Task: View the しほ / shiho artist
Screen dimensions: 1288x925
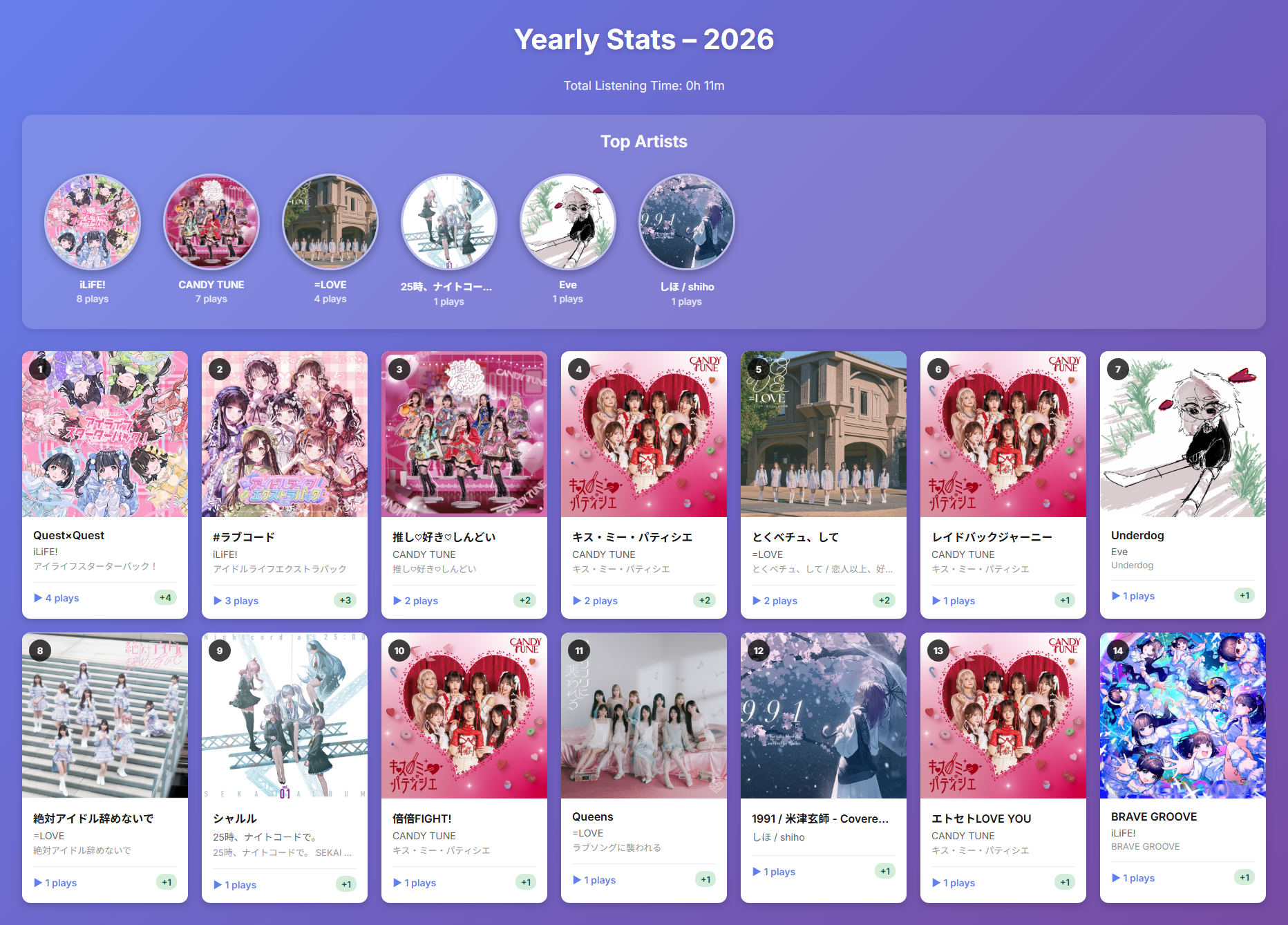Action: [687, 222]
